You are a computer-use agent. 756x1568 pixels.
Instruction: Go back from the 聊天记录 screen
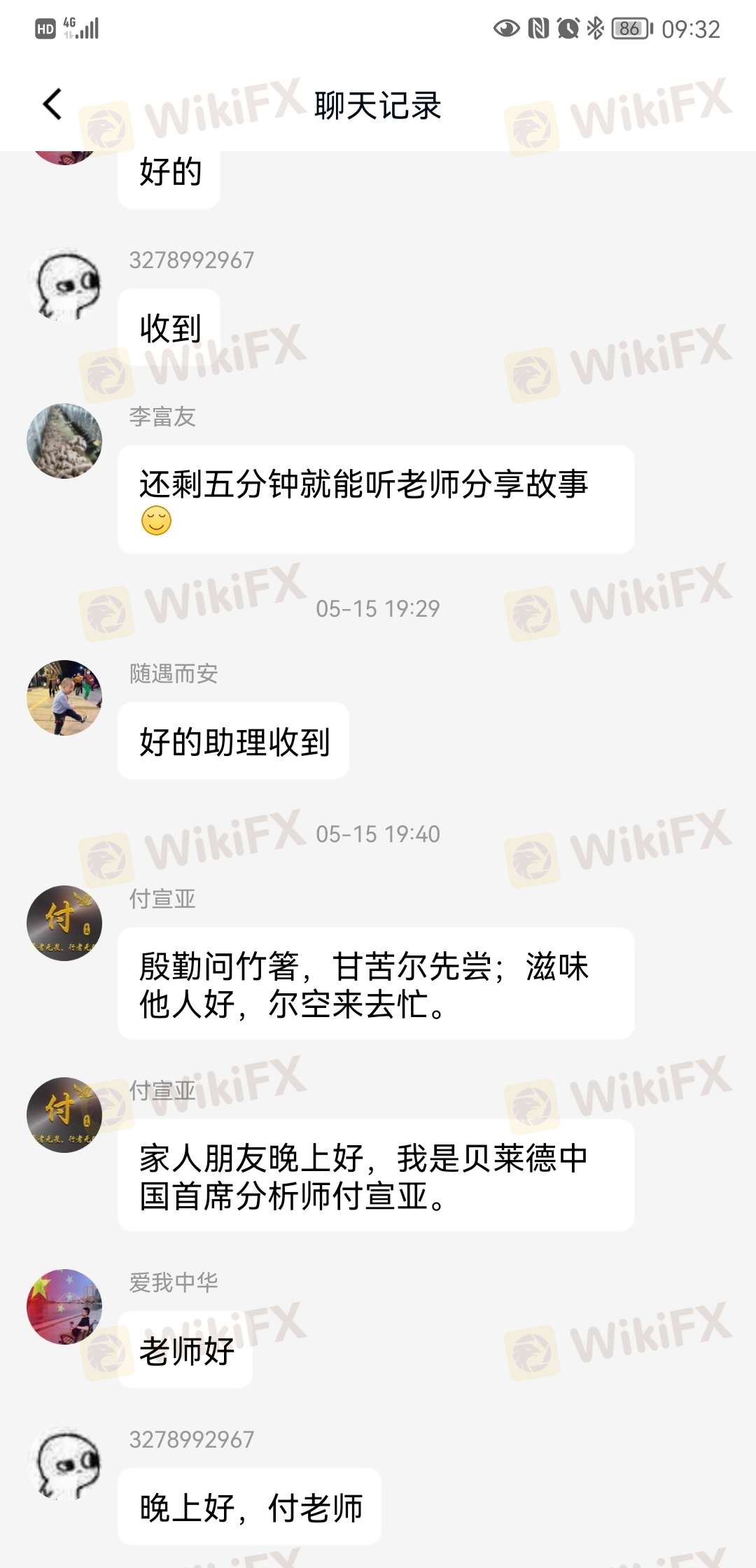click(x=53, y=105)
